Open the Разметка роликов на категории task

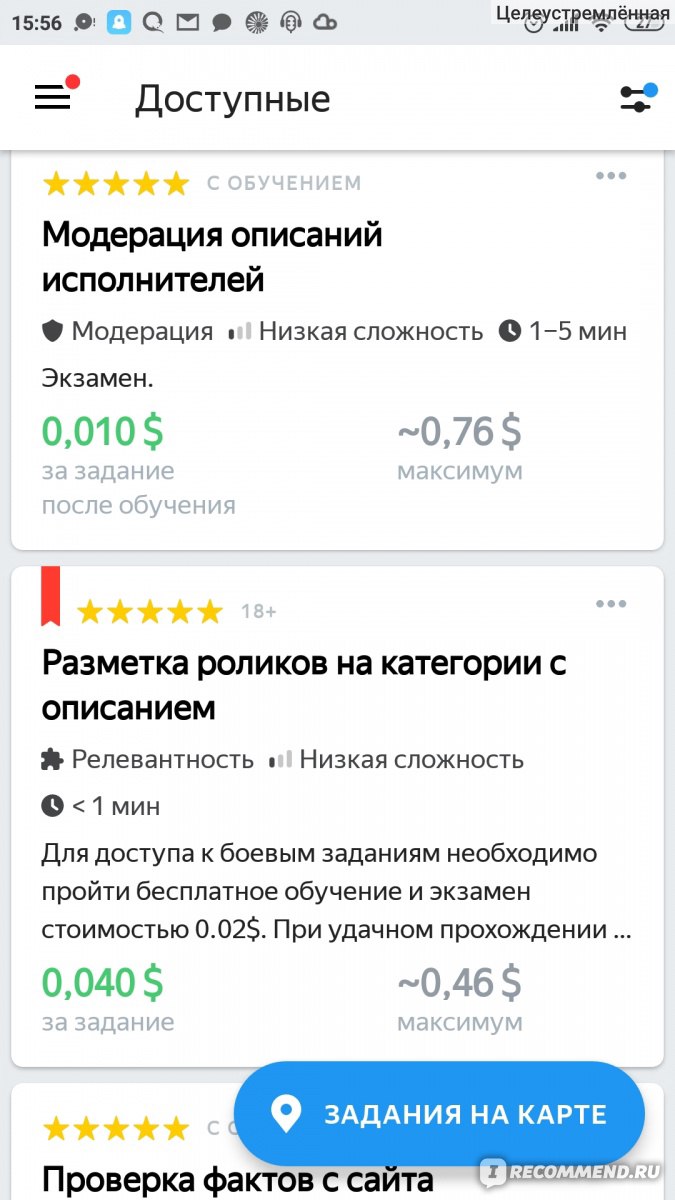pyautogui.click(x=304, y=685)
